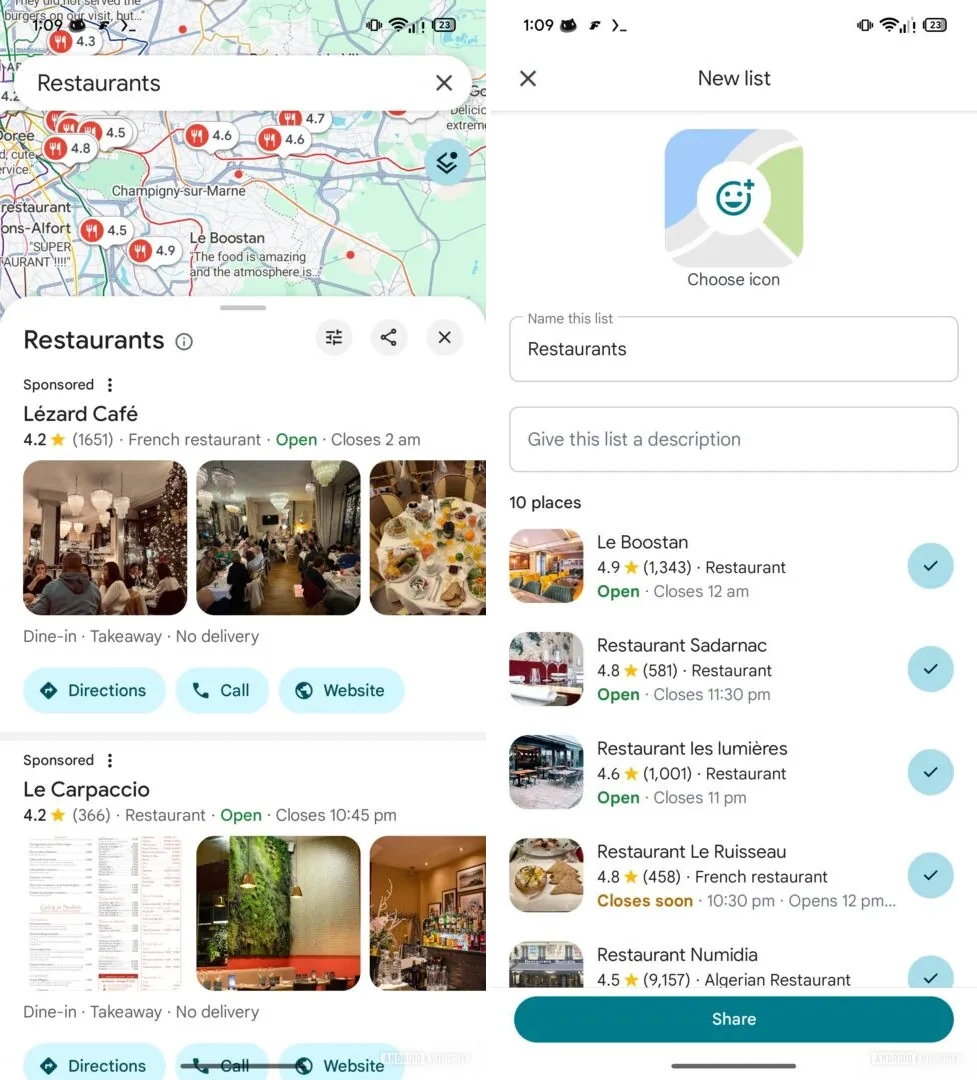Clear the Restaurants search query

tap(444, 83)
